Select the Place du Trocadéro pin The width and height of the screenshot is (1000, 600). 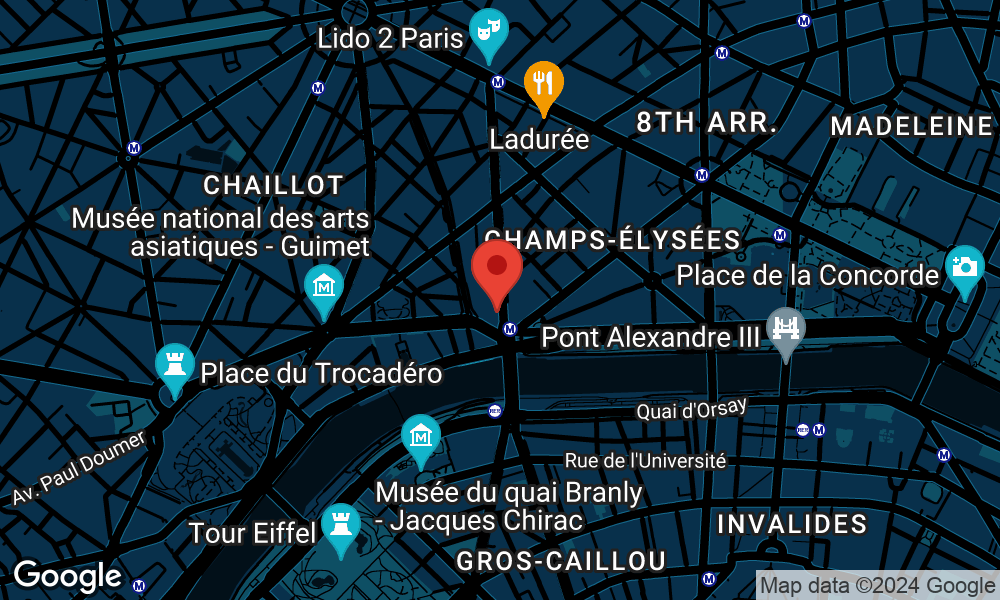[x=175, y=366]
